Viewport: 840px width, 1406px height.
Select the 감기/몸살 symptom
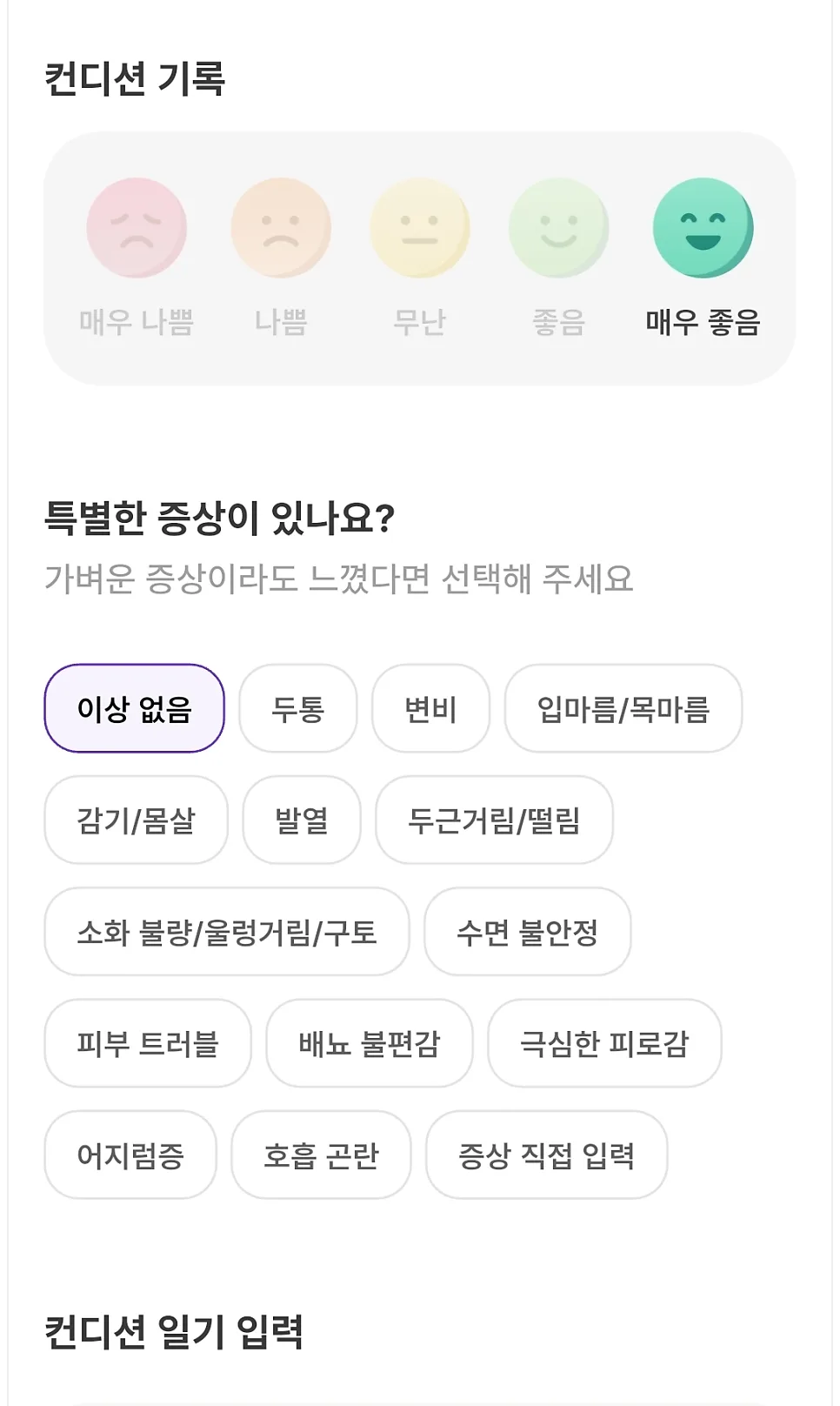click(x=137, y=820)
